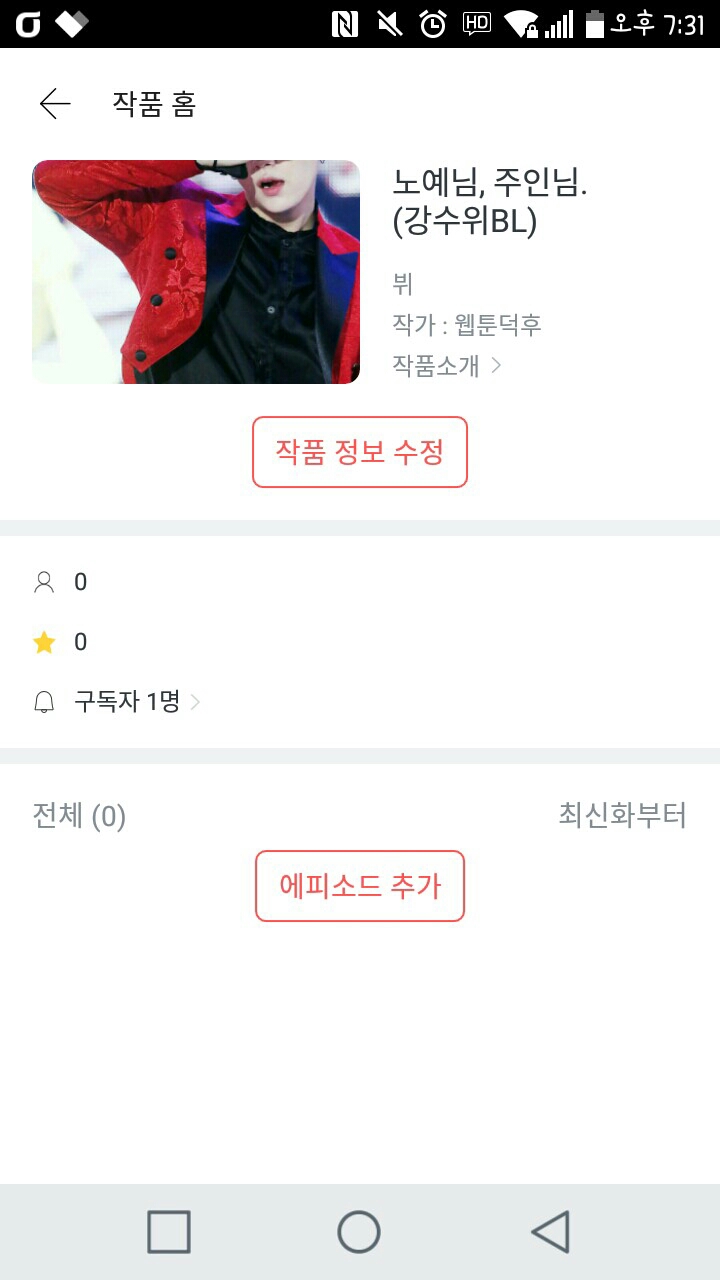720x1280 pixels.
Task: Open the 작품소개 description link
Action: (446, 365)
